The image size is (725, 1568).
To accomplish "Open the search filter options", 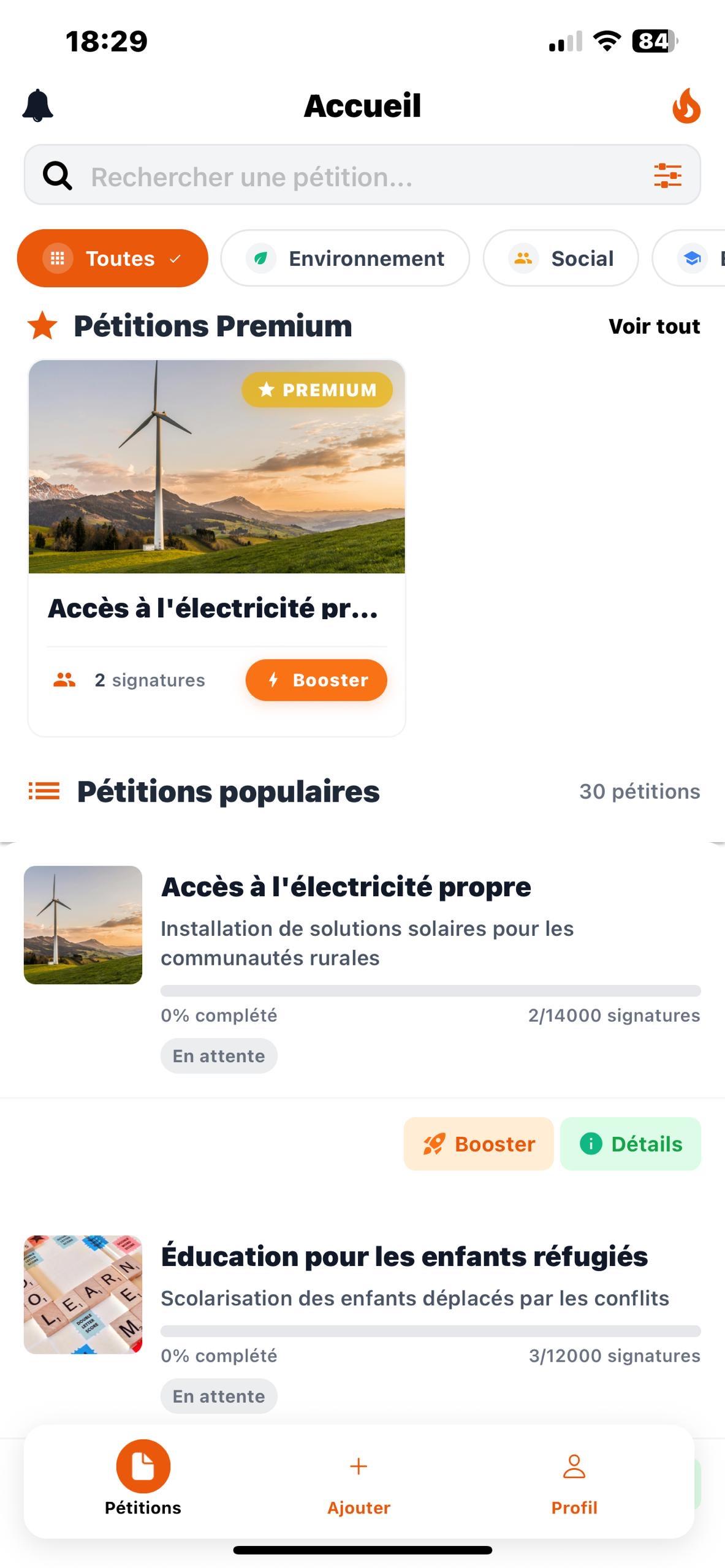I will 669,176.
